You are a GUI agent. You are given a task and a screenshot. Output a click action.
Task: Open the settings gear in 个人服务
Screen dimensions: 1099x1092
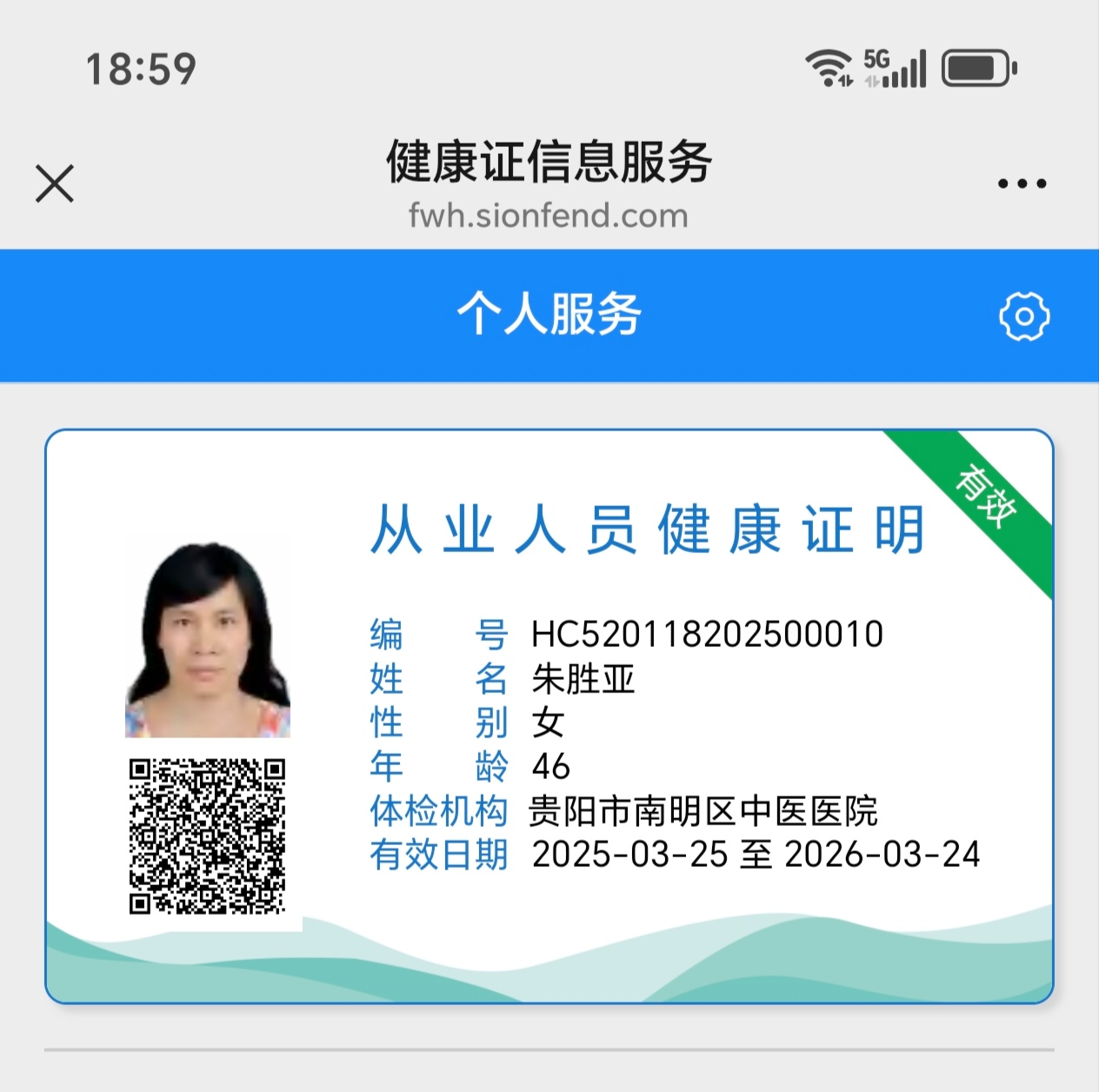tap(1024, 316)
